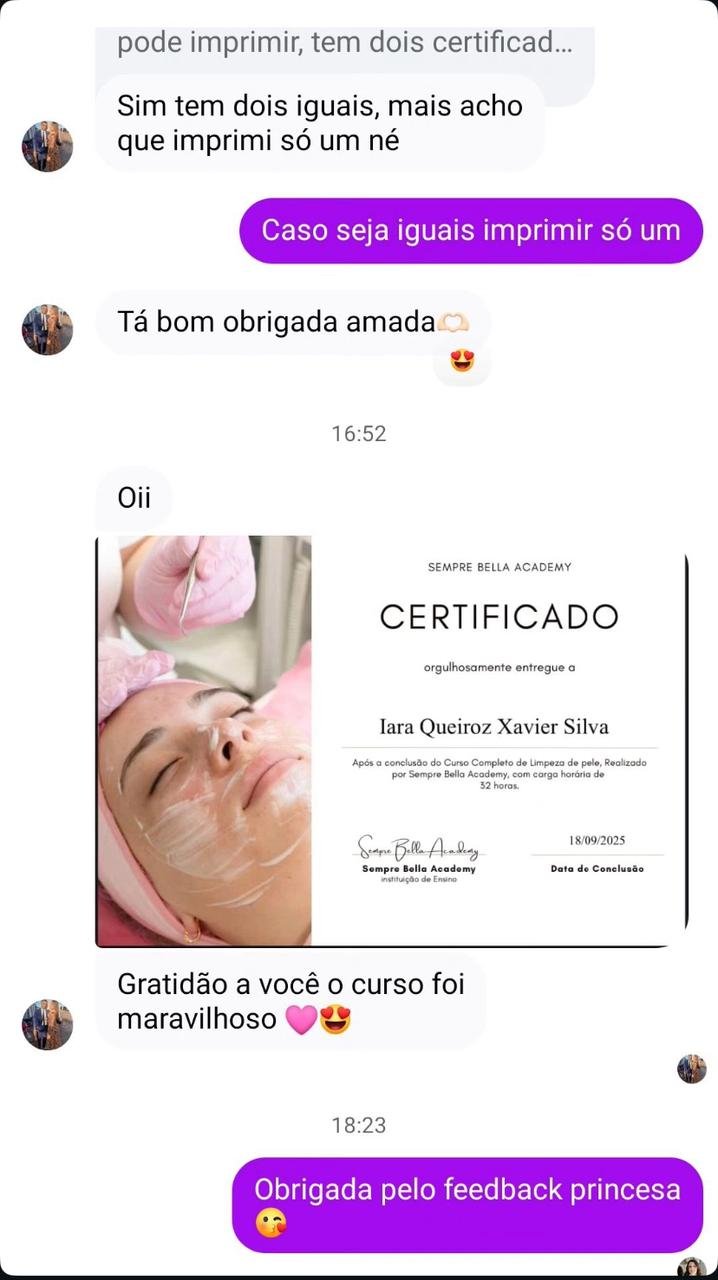Open sender's avatar beside 'Gratidão a você' message
Viewport: 718px width, 1280px height.
(x=47, y=1024)
